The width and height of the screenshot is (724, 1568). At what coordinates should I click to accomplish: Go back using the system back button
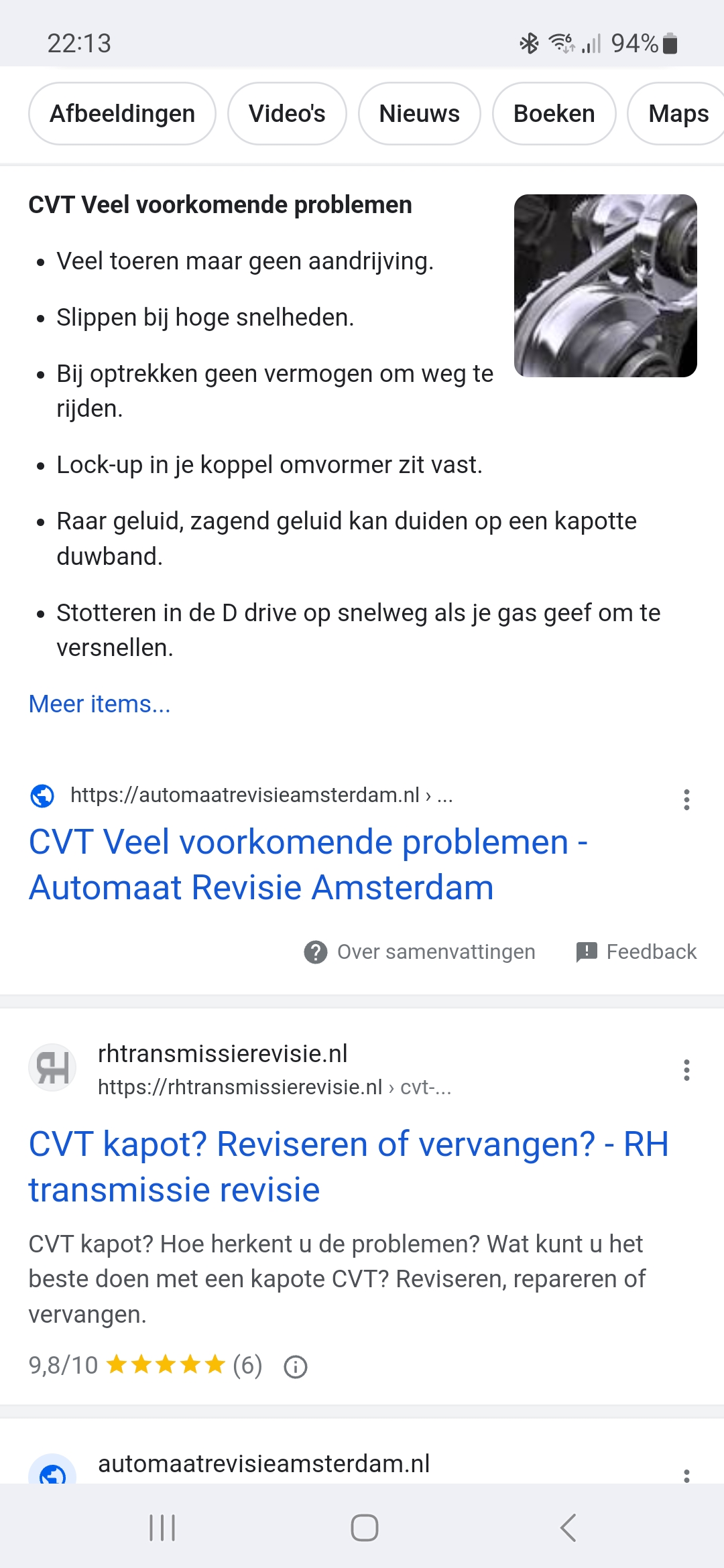(x=568, y=1528)
